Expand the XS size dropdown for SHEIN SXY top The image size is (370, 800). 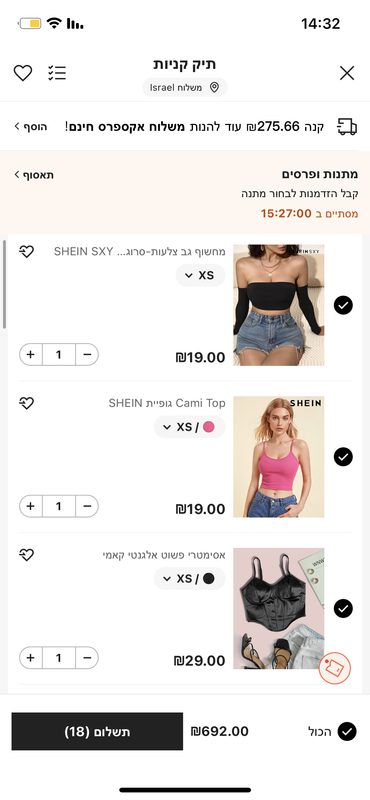point(201,276)
